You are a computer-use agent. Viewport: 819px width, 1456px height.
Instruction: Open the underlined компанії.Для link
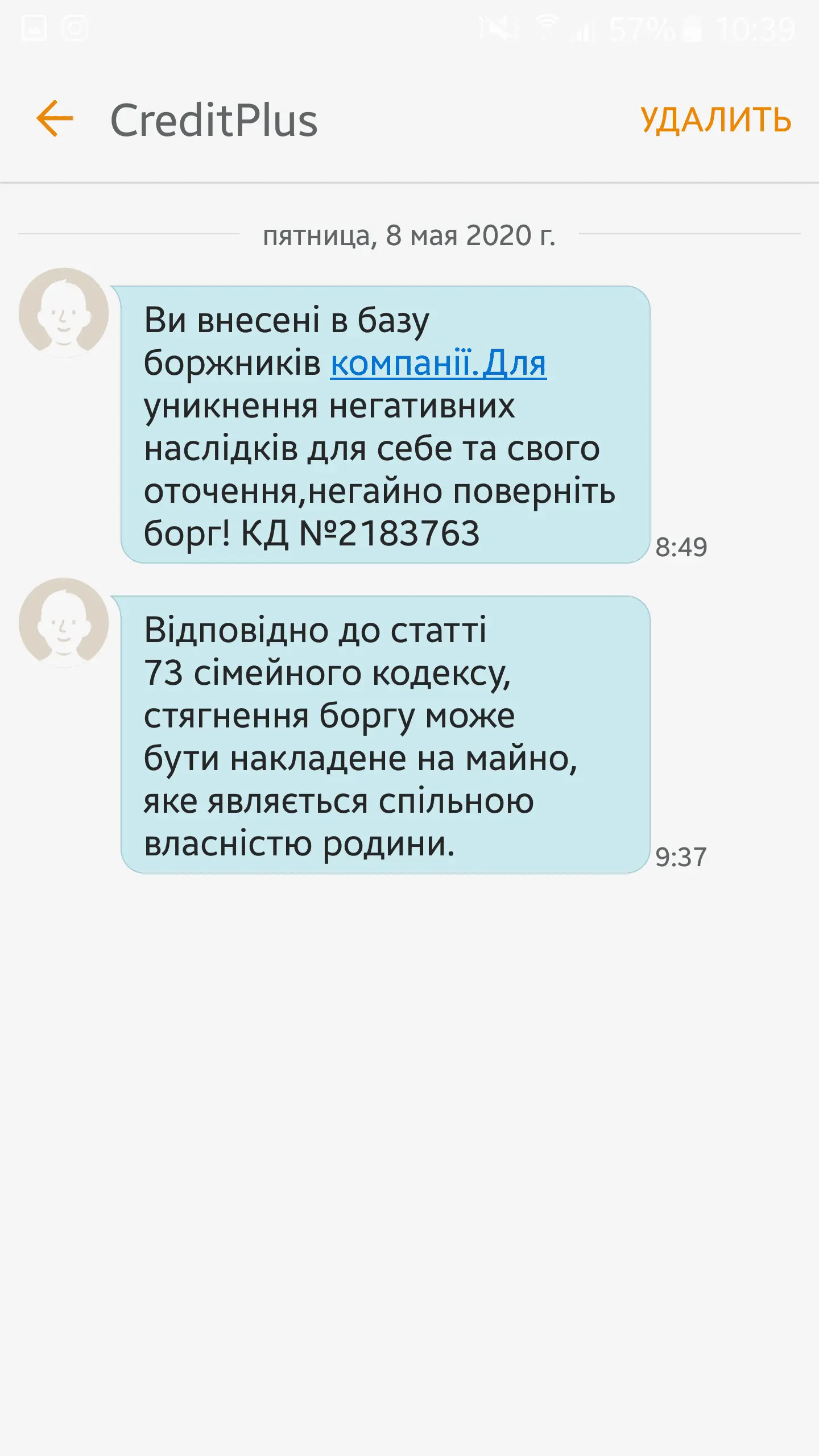pyautogui.click(x=438, y=363)
